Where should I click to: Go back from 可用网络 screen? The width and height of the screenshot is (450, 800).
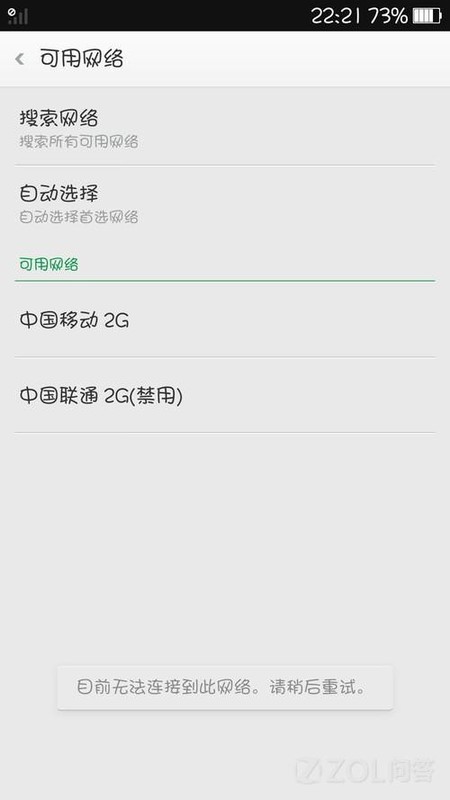click(x=20, y=59)
